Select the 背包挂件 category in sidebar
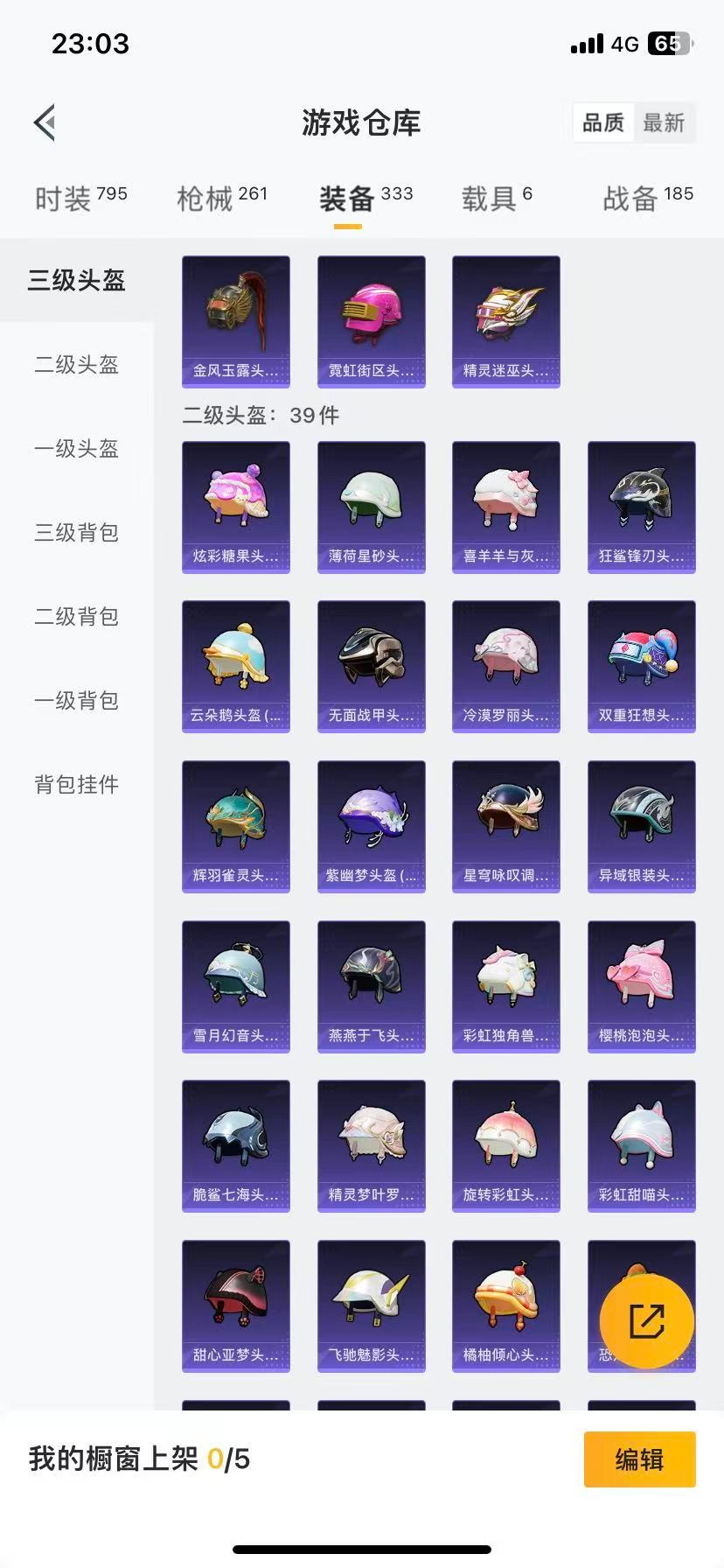This screenshot has width=724, height=1568. click(x=77, y=785)
